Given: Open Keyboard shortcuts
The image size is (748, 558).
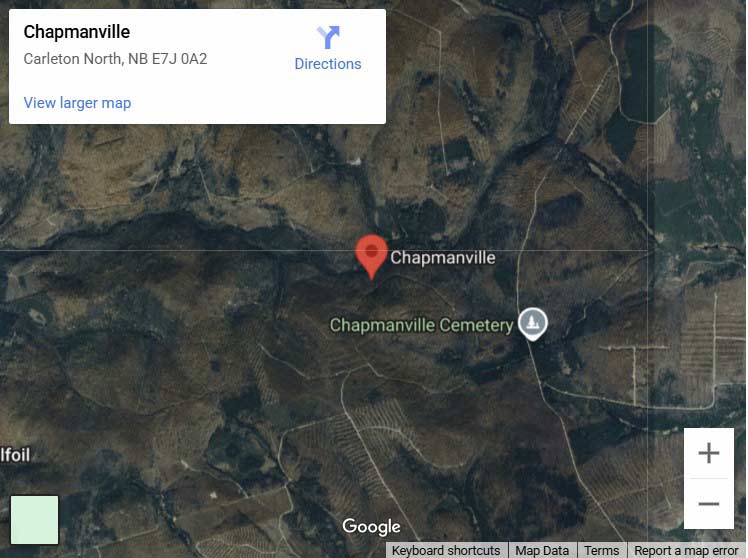Looking at the screenshot, I should point(446,551).
